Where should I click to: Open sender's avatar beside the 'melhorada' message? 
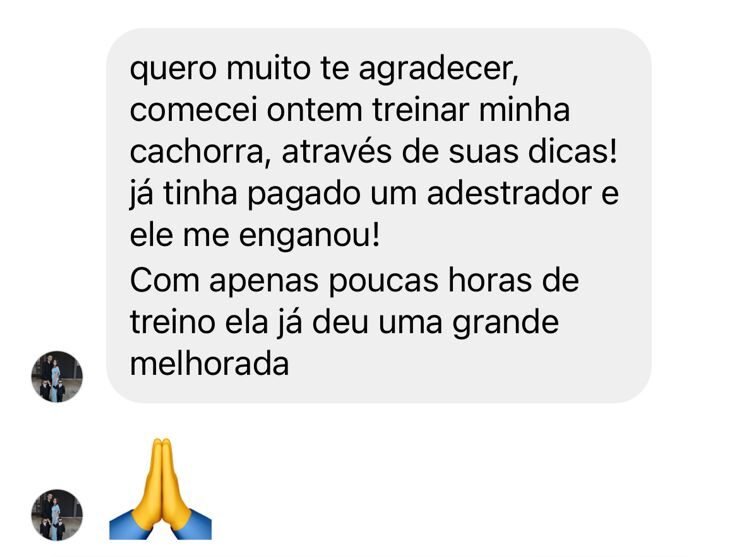(56, 377)
